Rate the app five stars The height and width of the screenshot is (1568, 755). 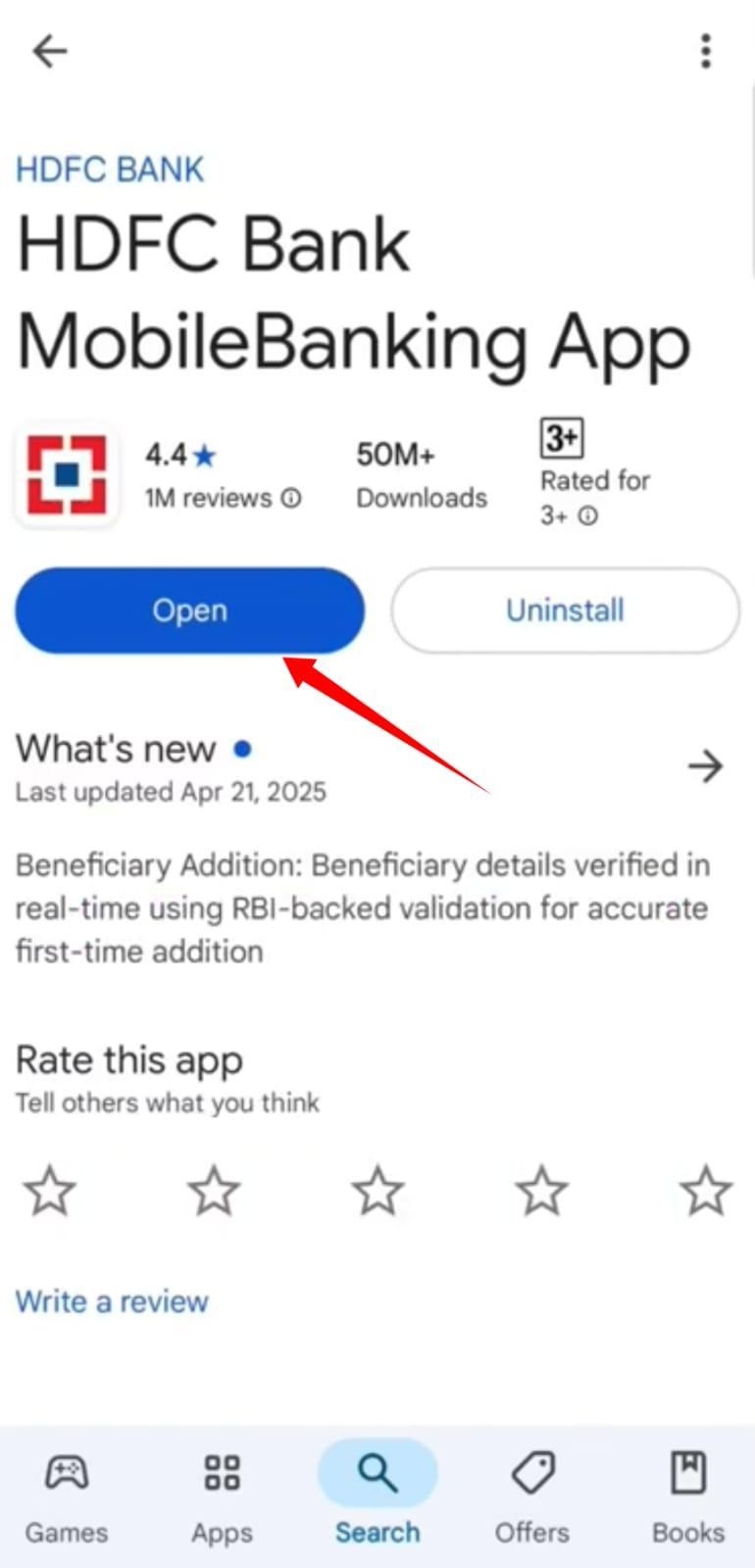point(705,1191)
